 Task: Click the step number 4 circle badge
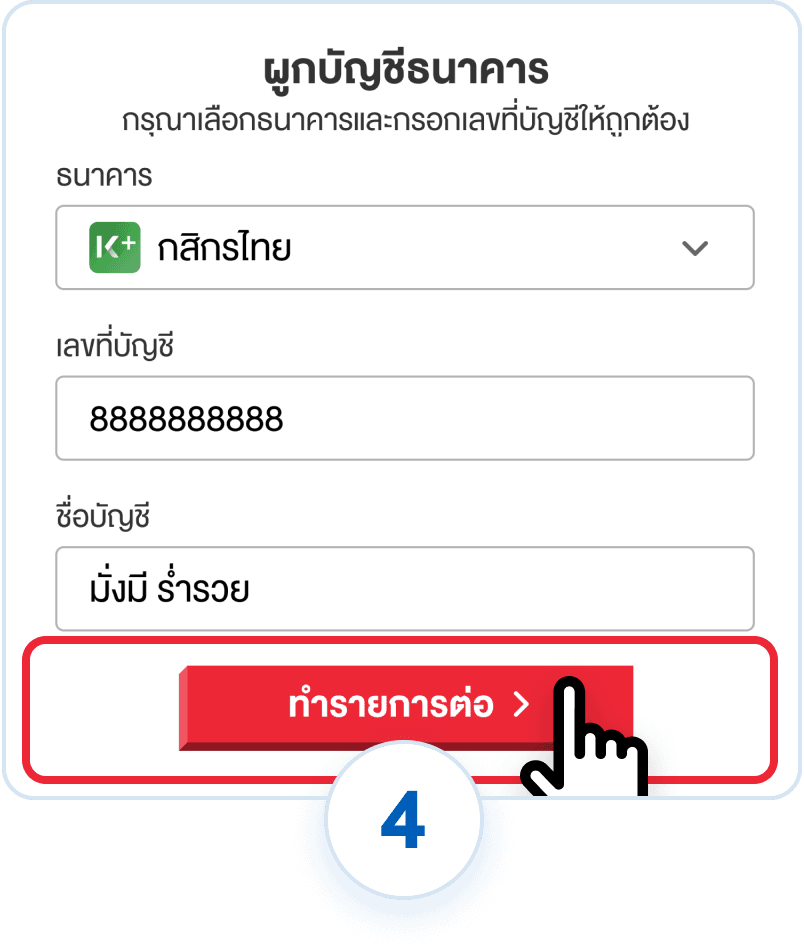tap(402, 818)
